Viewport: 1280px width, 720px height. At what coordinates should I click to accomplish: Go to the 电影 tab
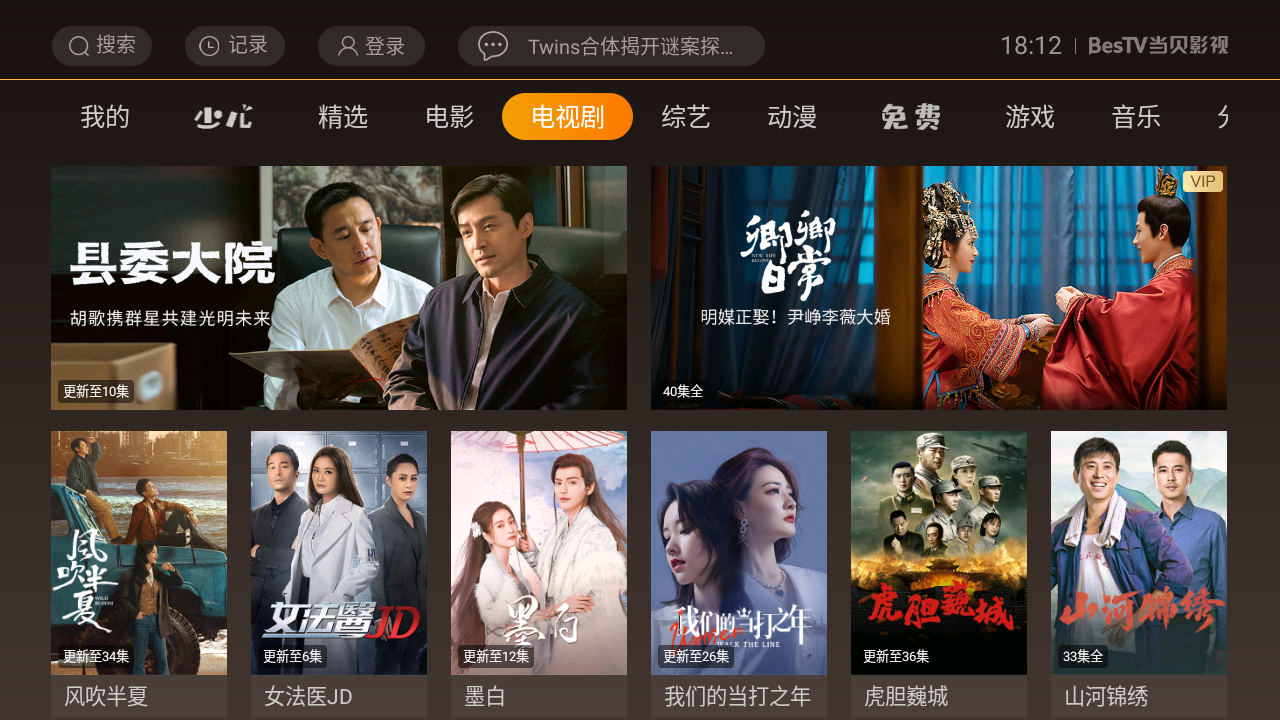449,117
